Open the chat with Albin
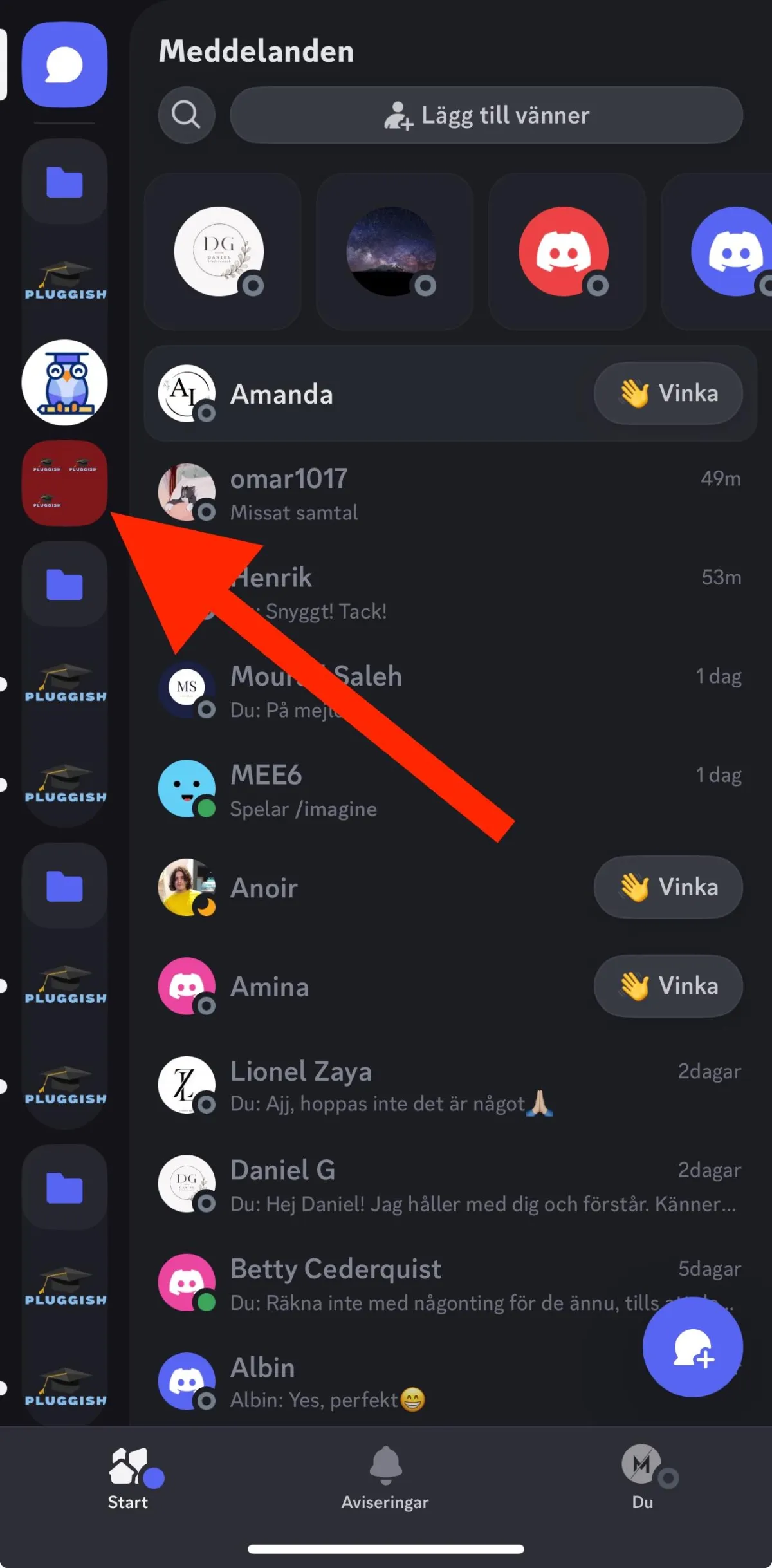Image resolution: width=772 pixels, height=1568 pixels. pos(386,1383)
